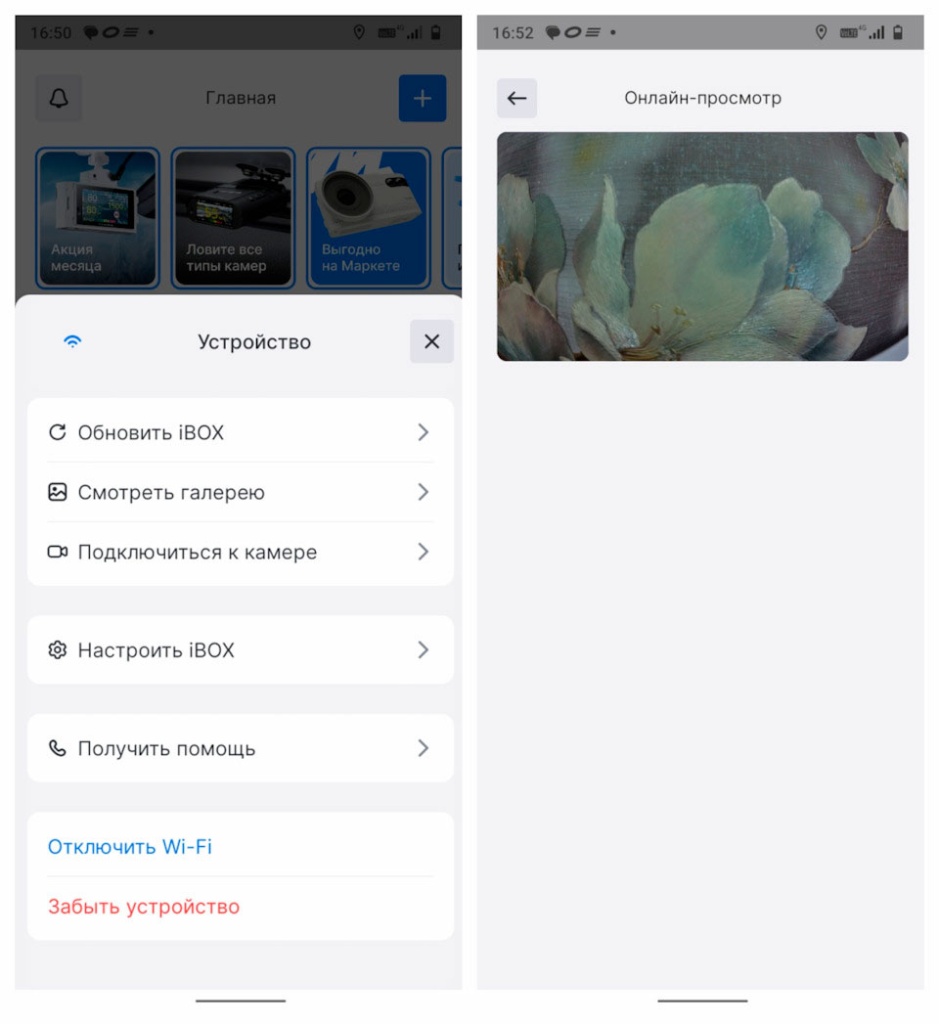Open Обновить iBOX
Image resolution: width=939 pixels, height=1024 pixels.
coord(240,432)
